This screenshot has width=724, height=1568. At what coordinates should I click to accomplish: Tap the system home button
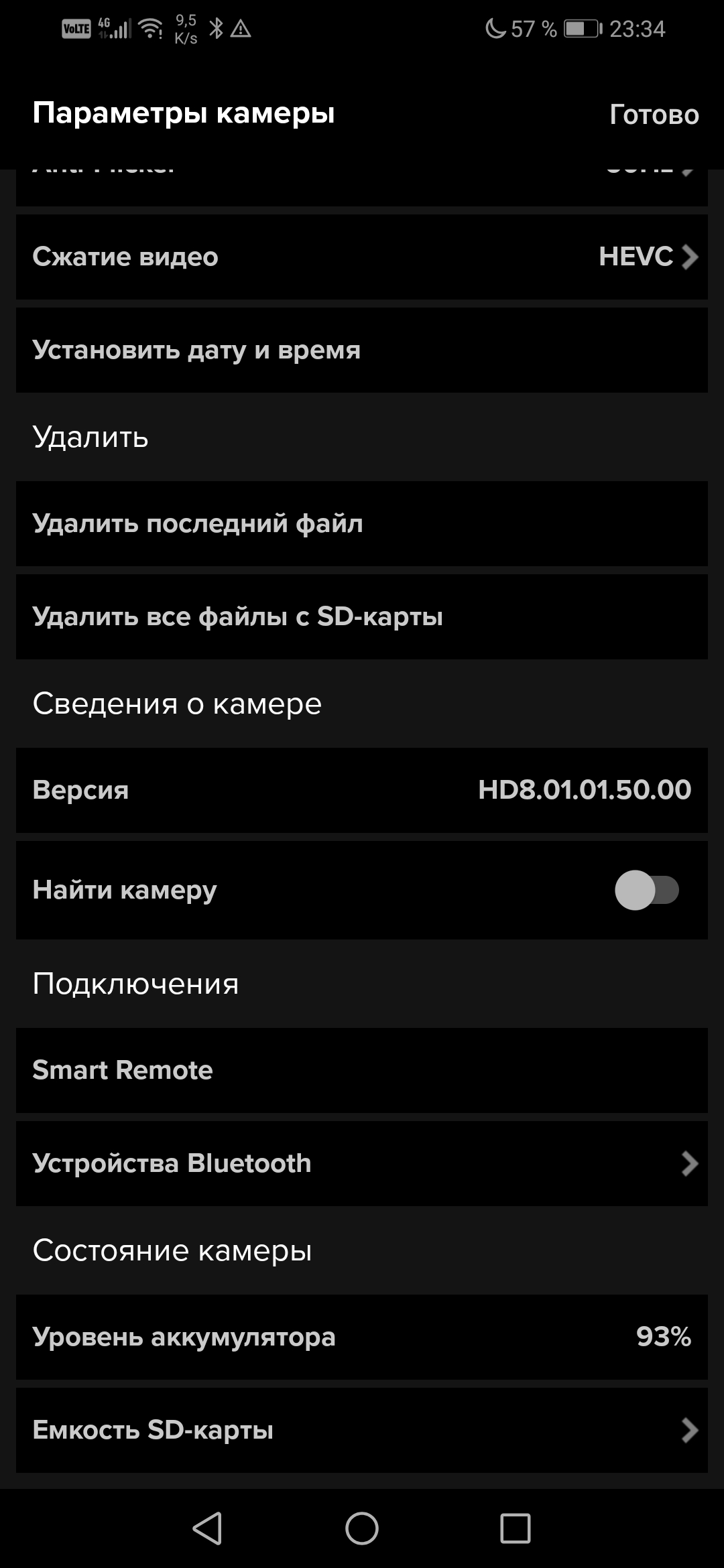click(x=362, y=1528)
